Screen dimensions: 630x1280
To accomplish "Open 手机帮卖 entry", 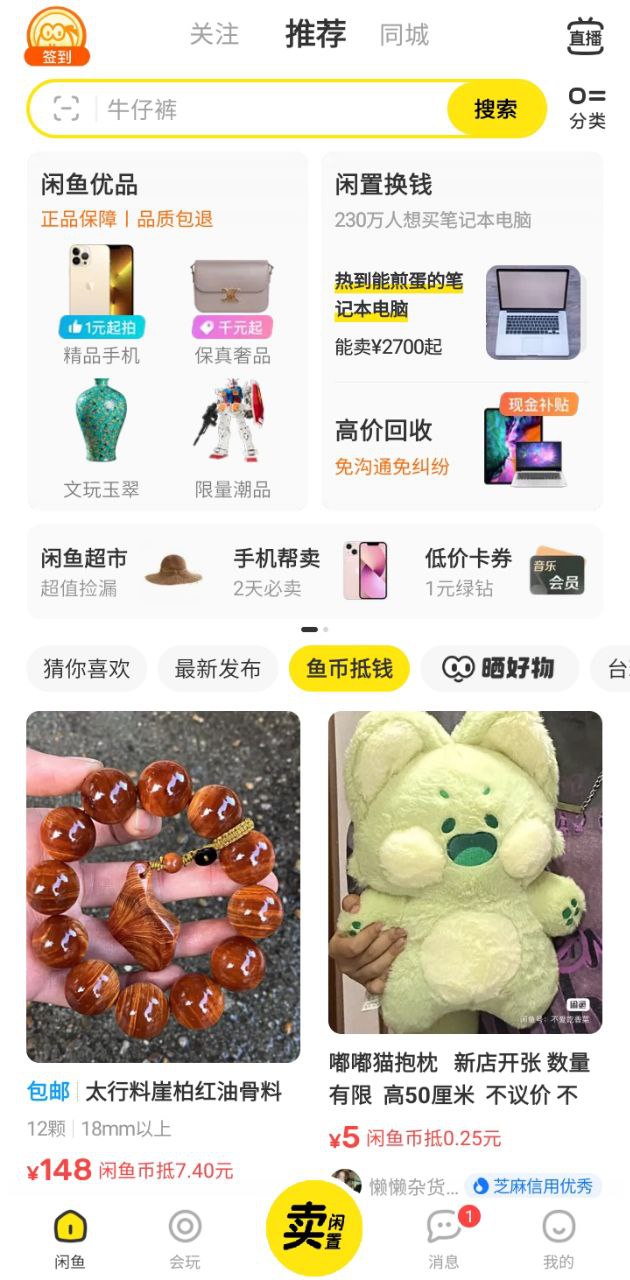I will pyautogui.click(x=310, y=571).
